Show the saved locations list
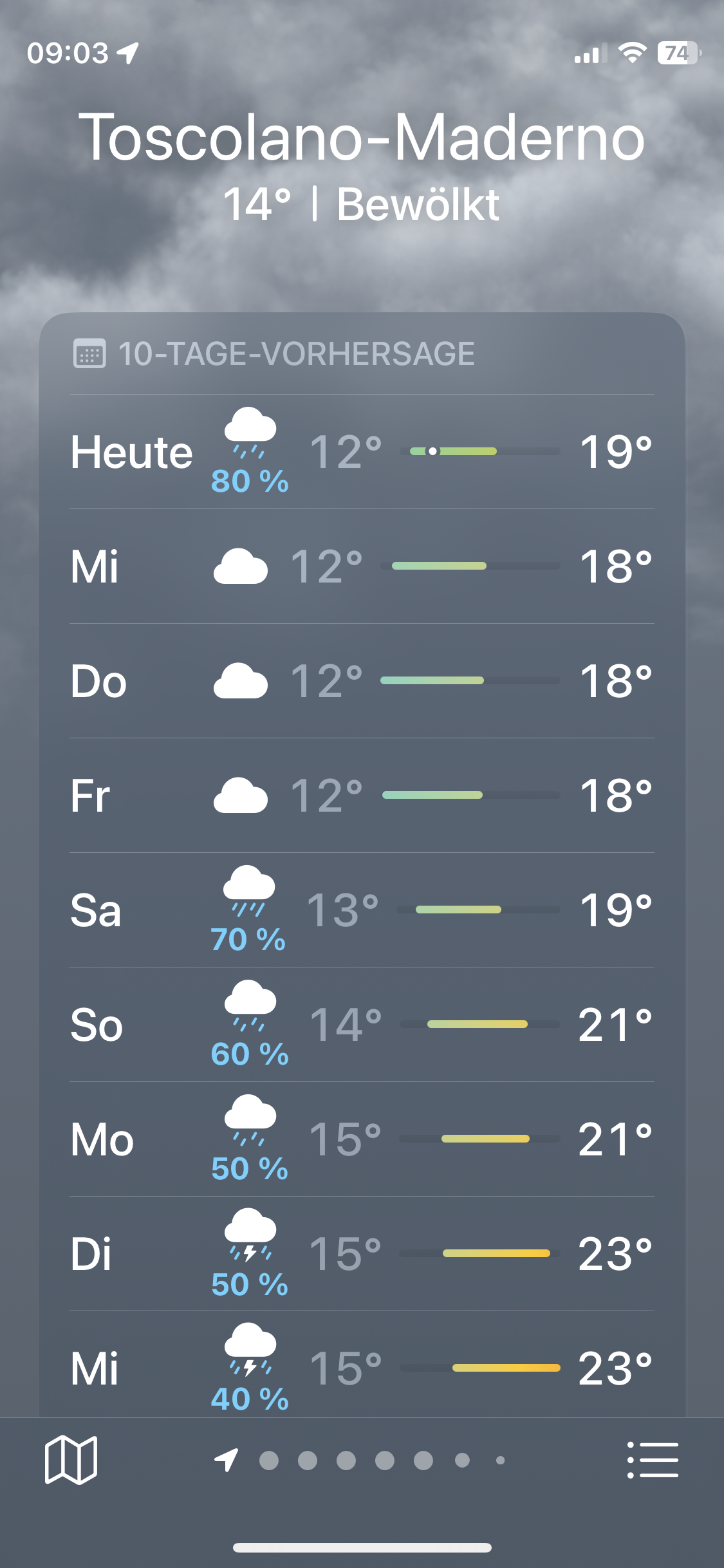Image resolution: width=724 pixels, height=1568 pixels. (x=653, y=1460)
